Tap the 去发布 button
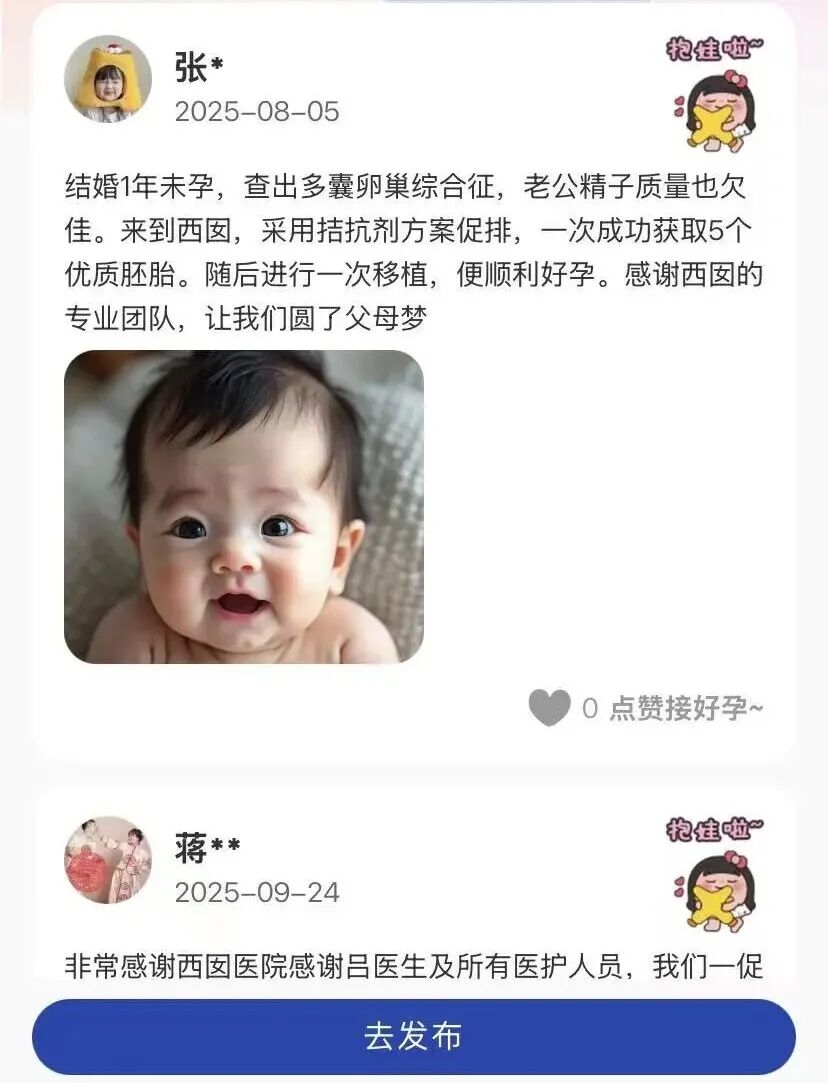The image size is (828, 1083). pyautogui.click(x=414, y=1036)
